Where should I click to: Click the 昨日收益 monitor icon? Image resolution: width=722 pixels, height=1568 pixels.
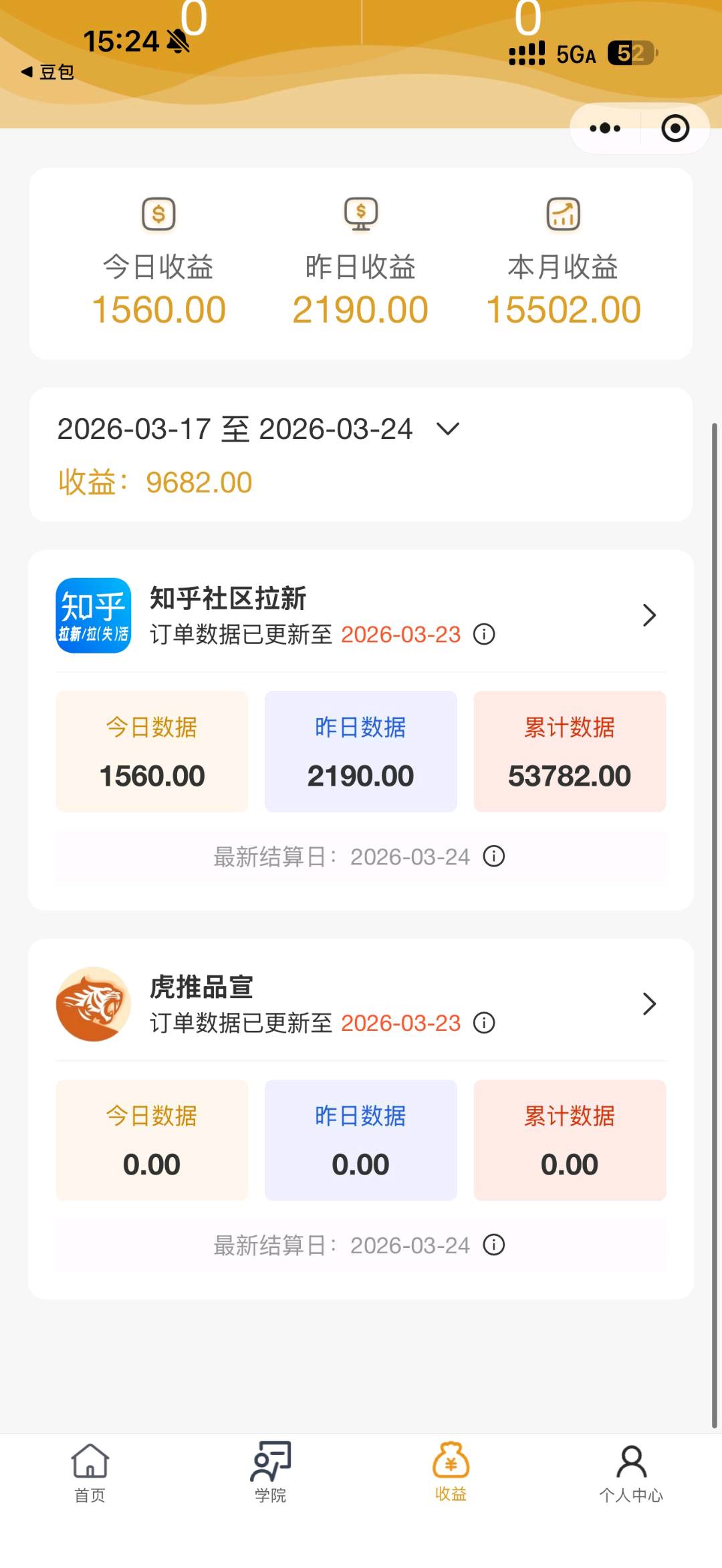(x=361, y=214)
